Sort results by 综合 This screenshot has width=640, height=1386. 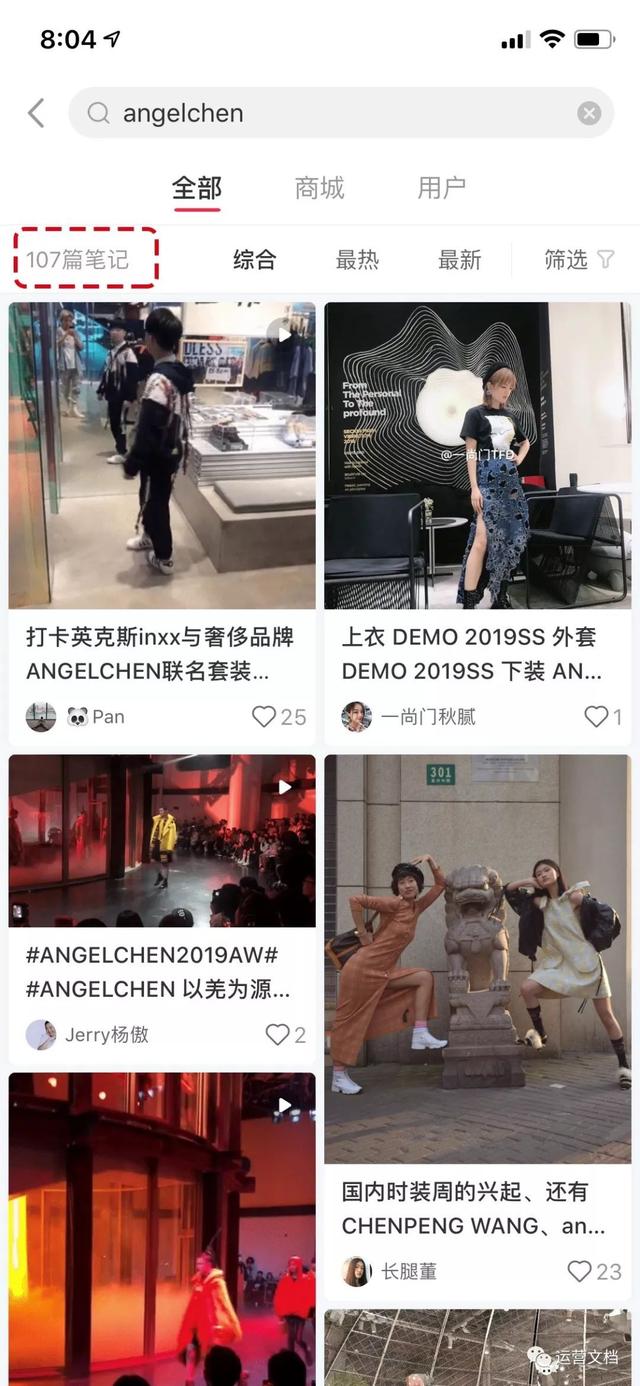click(254, 260)
